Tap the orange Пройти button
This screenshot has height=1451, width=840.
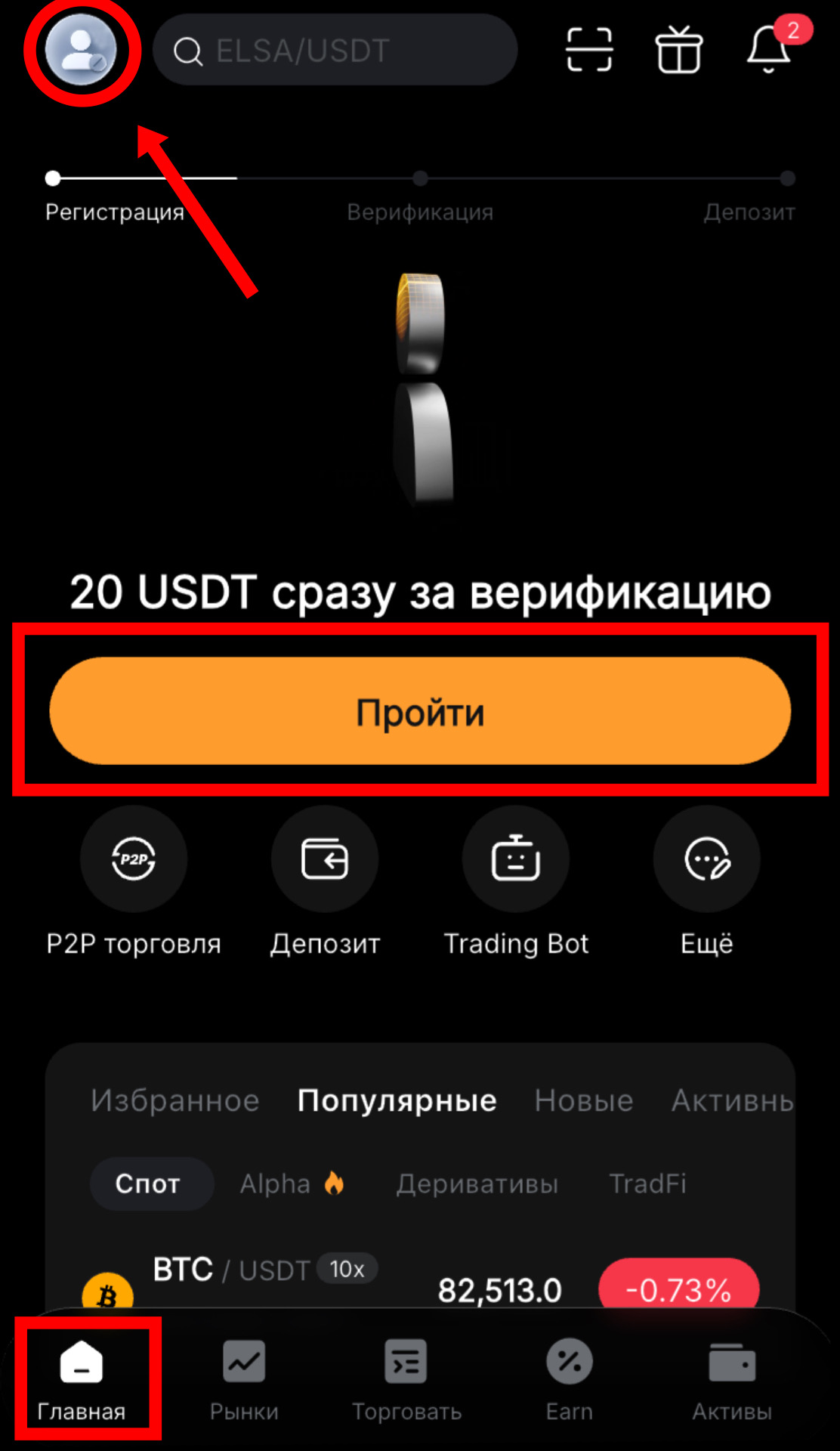420,711
